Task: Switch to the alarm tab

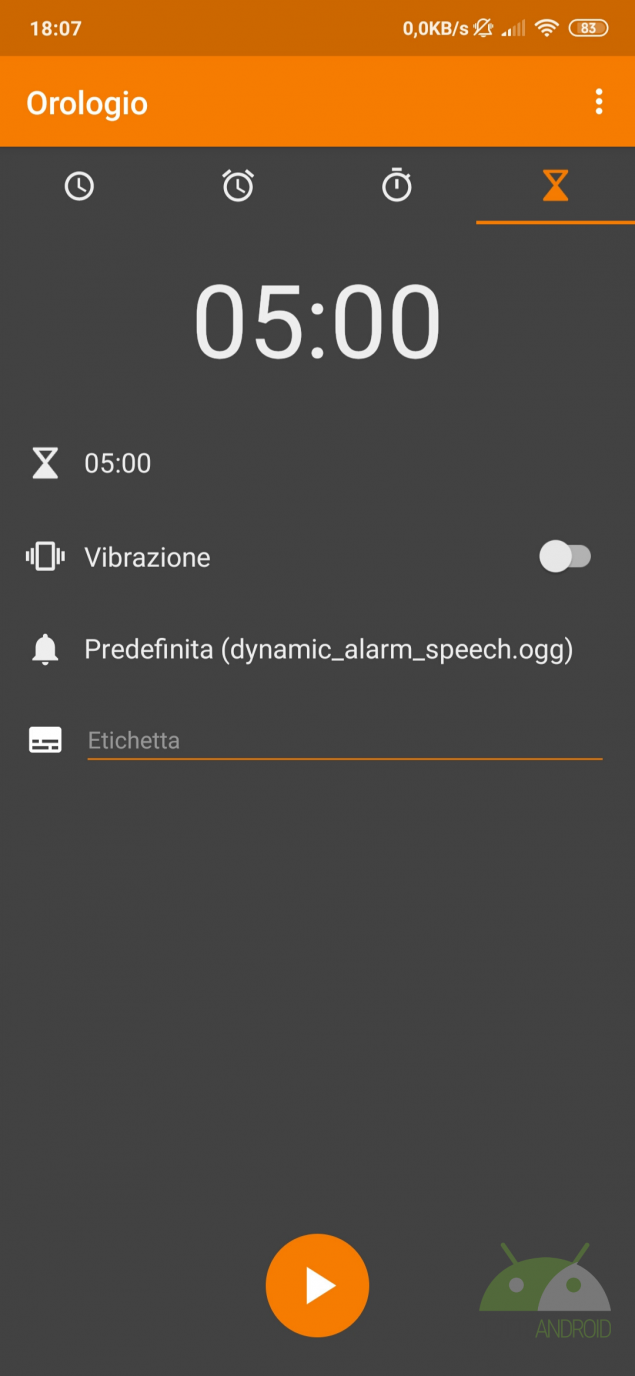Action: (x=238, y=186)
